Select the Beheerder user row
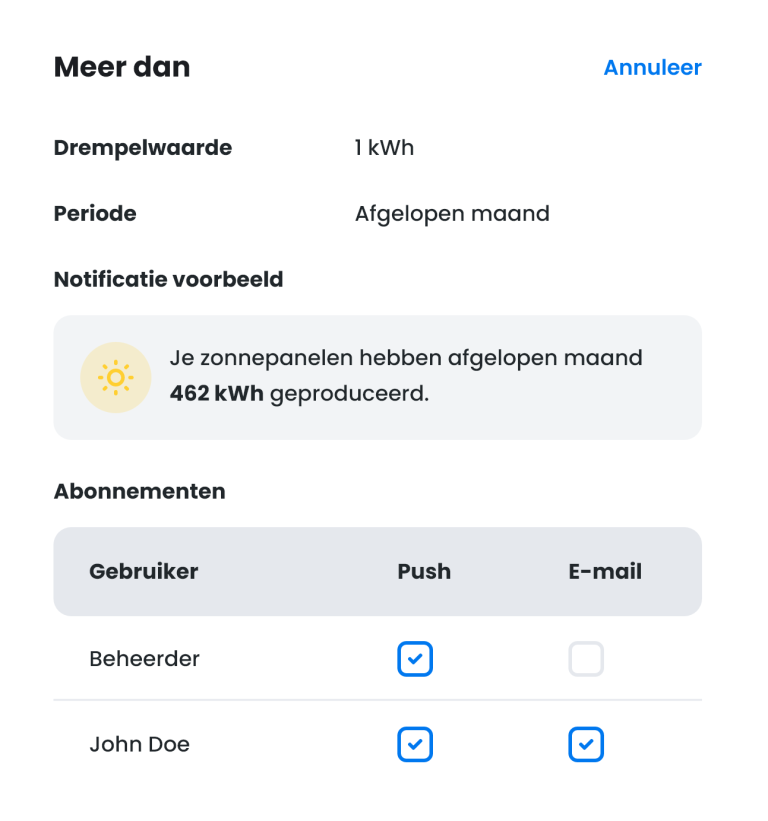 144,659
